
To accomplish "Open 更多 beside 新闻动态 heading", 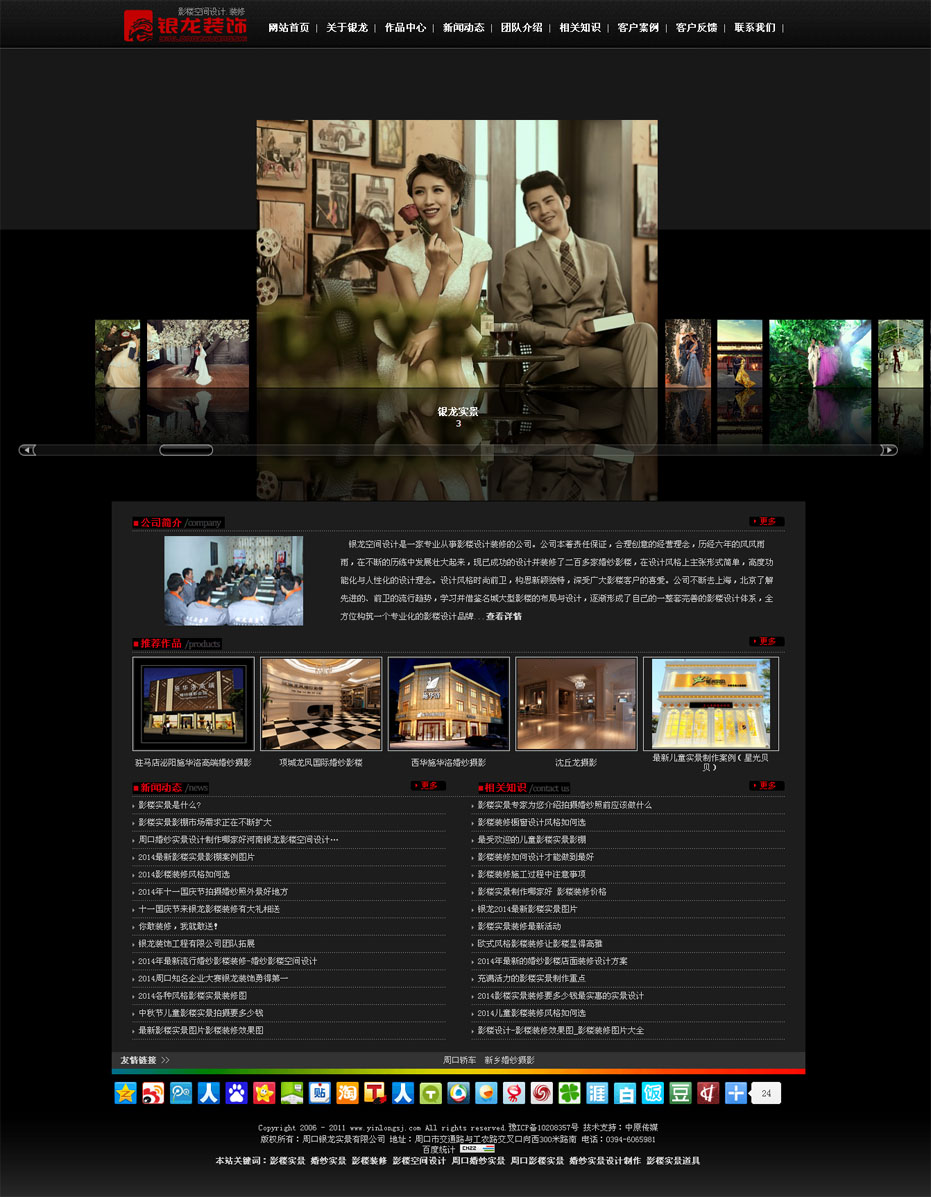I will [428, 786].
